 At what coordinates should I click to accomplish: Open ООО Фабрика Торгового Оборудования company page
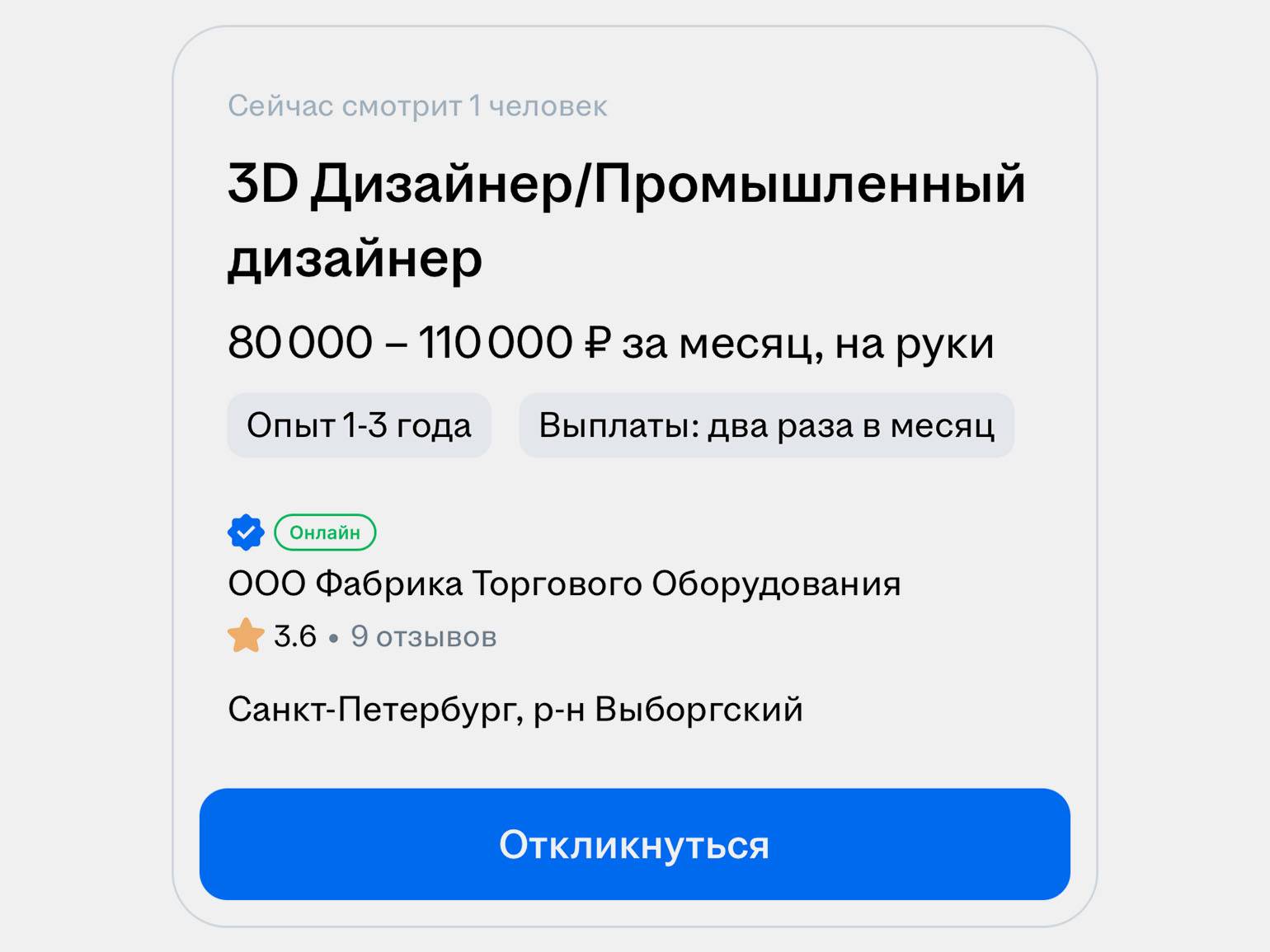tap(564, 584)
